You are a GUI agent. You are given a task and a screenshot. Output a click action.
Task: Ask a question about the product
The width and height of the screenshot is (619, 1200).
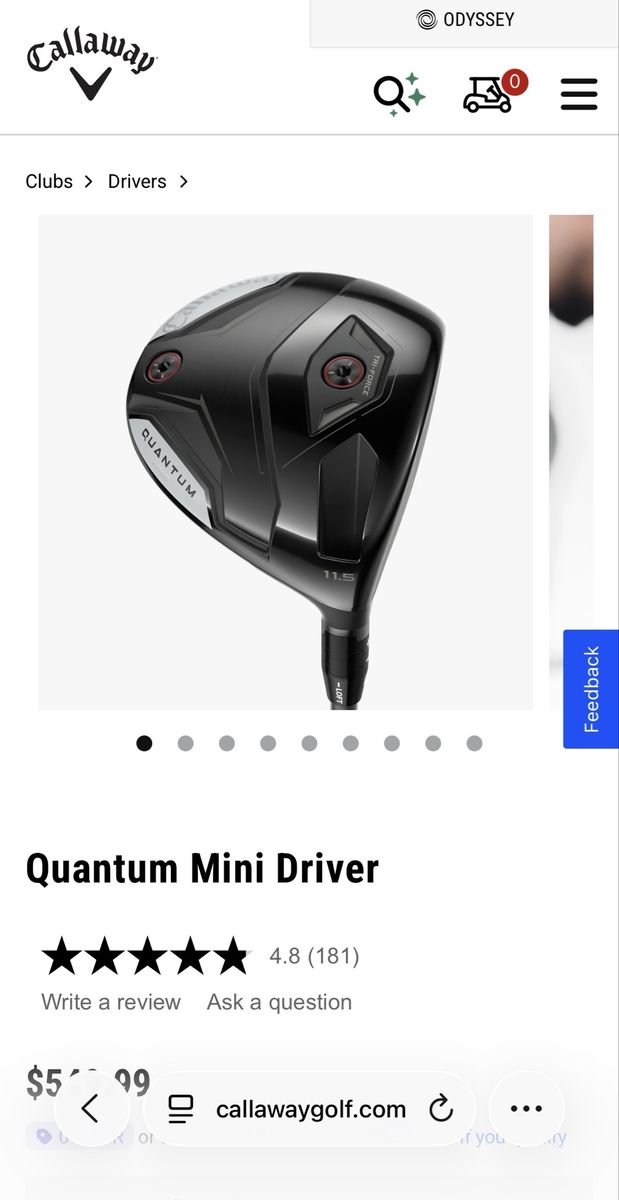pyautogui.click(x=279, y=1002)
